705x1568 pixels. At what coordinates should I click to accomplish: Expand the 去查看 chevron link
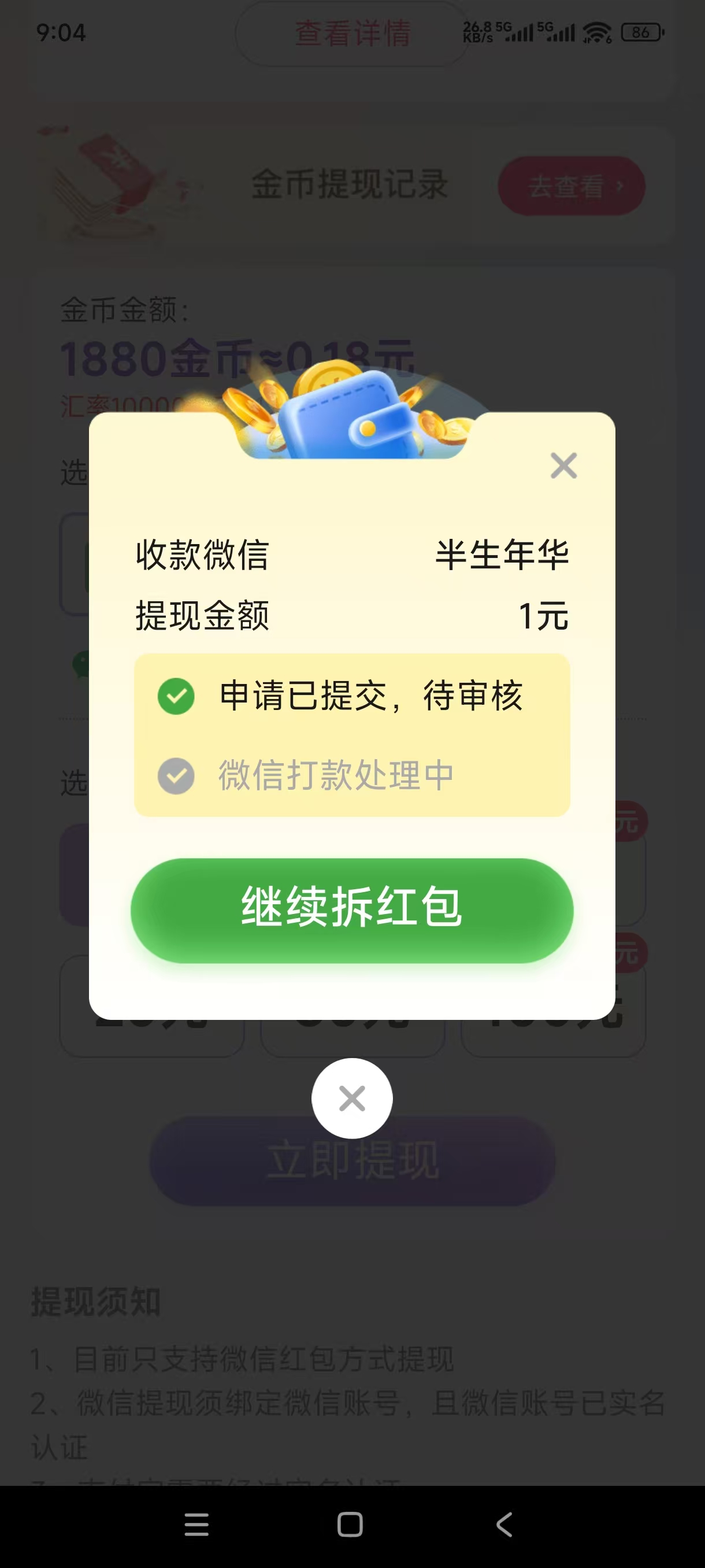click(x=621, y=186)
